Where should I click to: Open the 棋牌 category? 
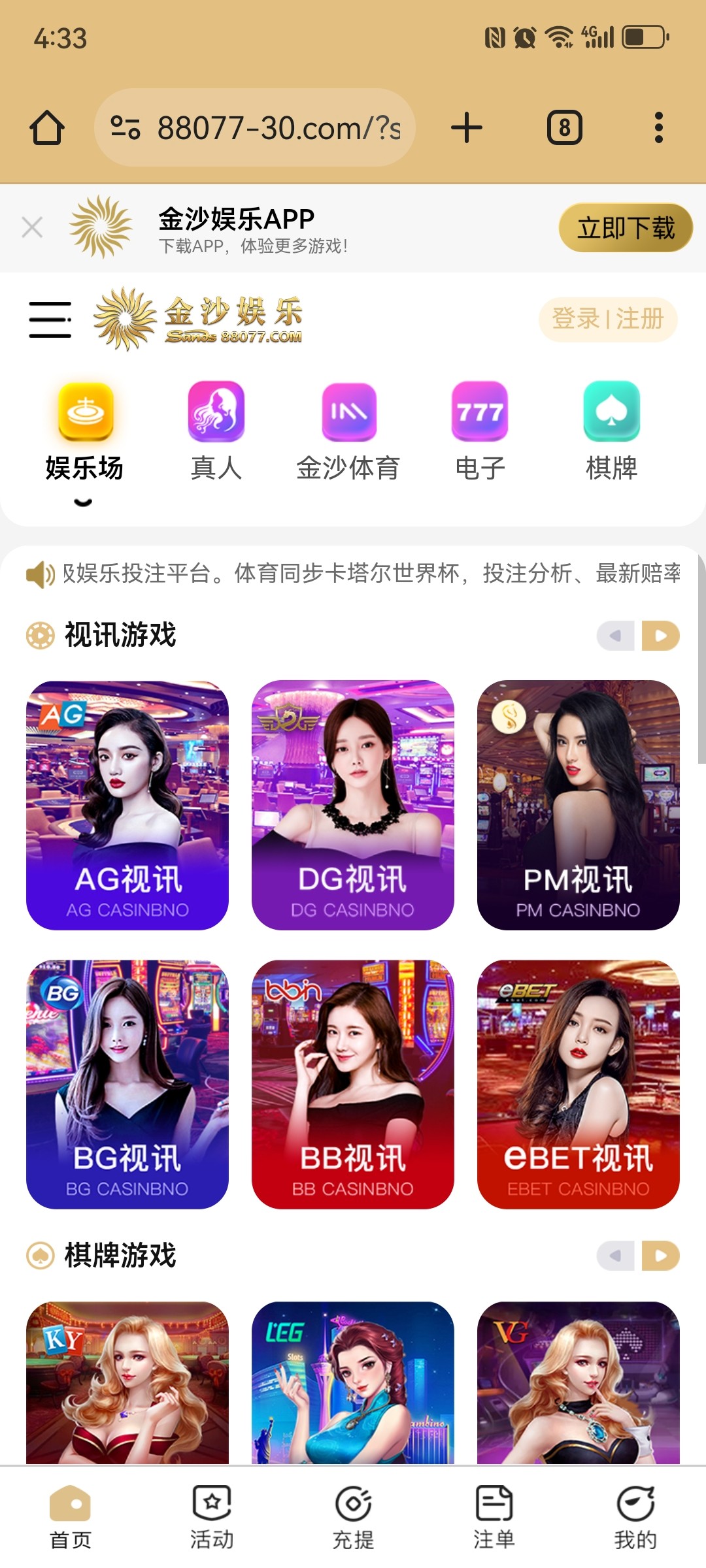click(611, 431)
